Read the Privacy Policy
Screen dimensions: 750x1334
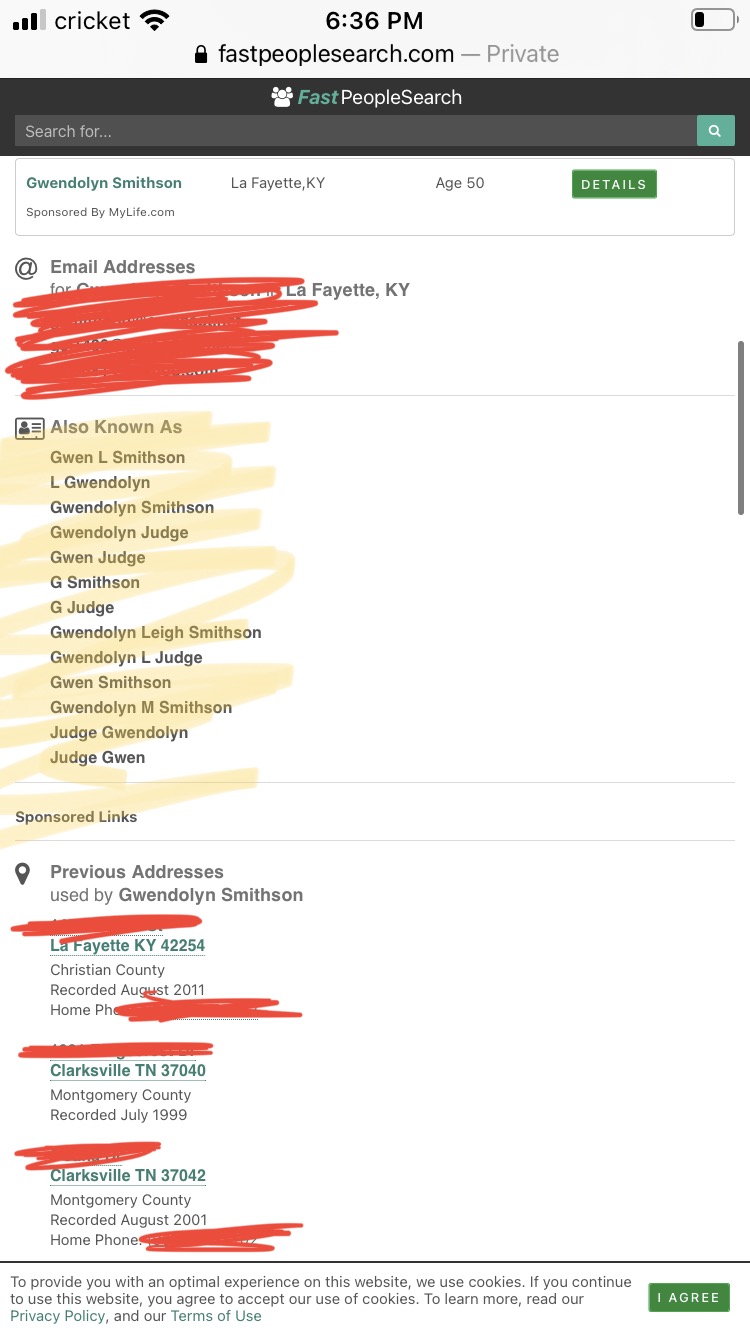click(58, 1316)
